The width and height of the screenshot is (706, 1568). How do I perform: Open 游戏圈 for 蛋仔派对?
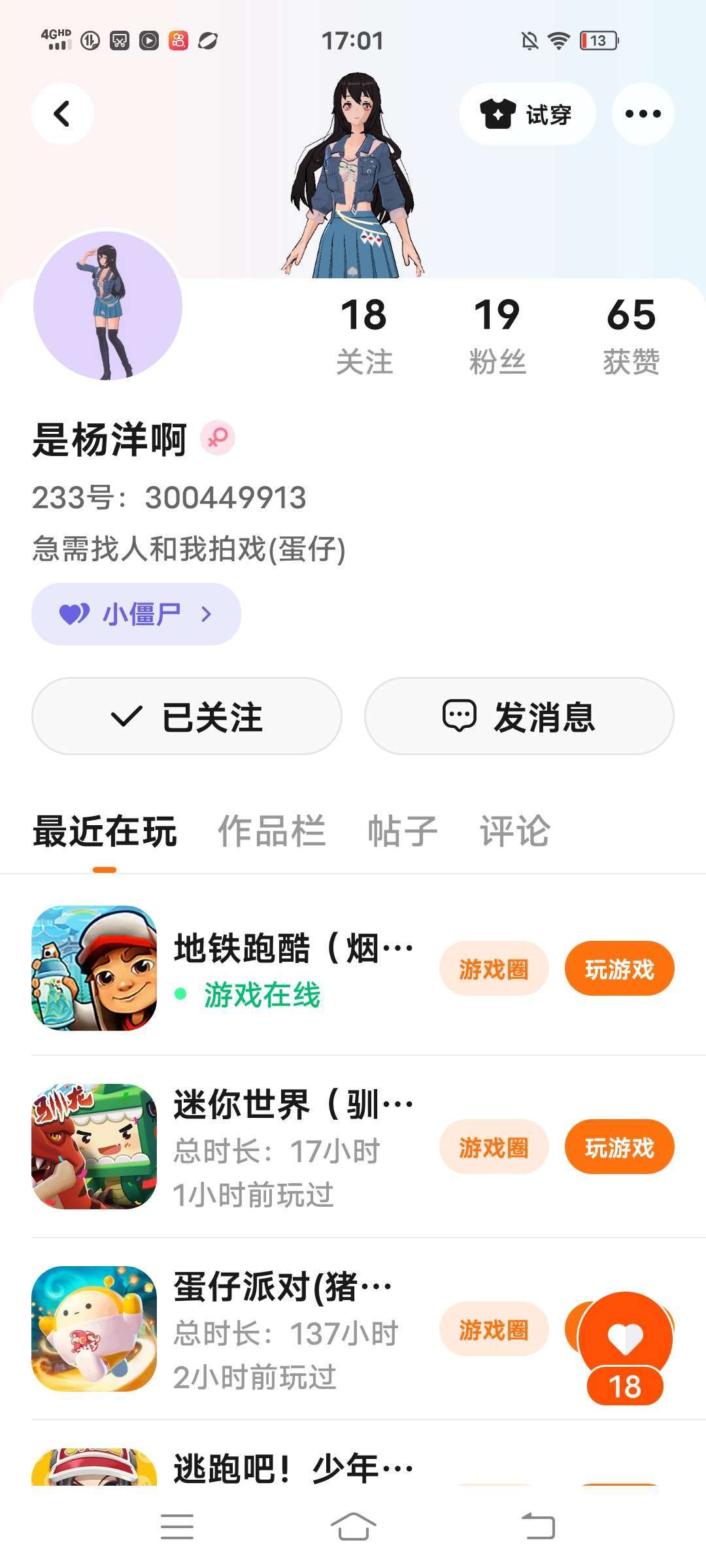[494, 1329]
